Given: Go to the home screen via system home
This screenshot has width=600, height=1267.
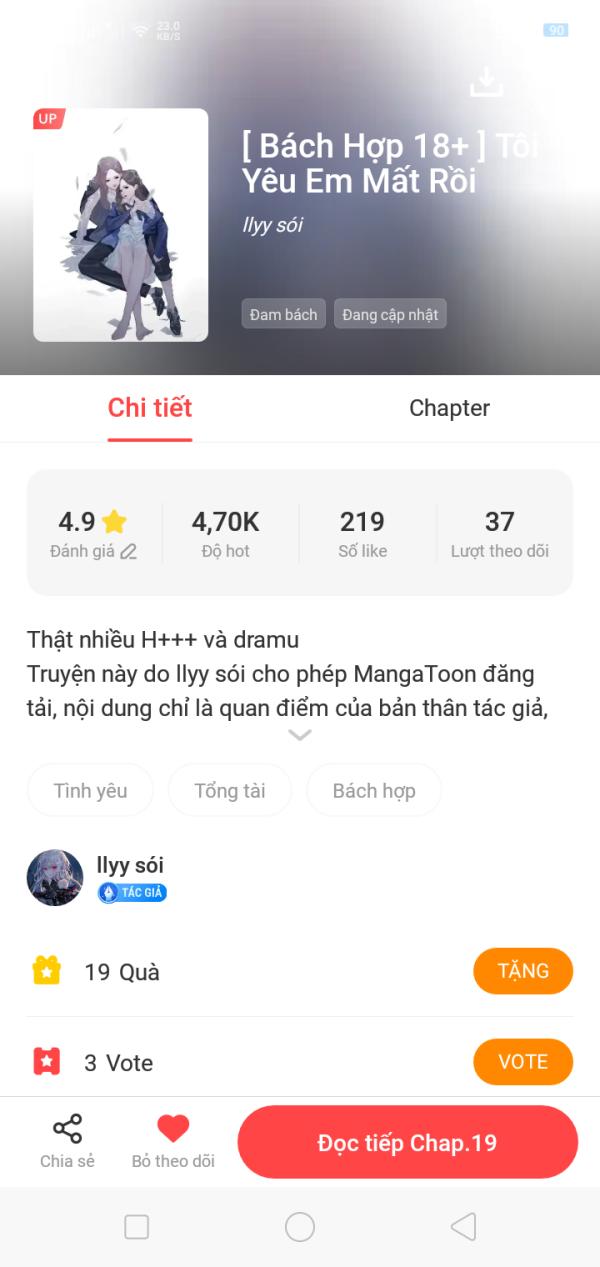Looking at the screenshot, I should click(x=300, y=1227).
